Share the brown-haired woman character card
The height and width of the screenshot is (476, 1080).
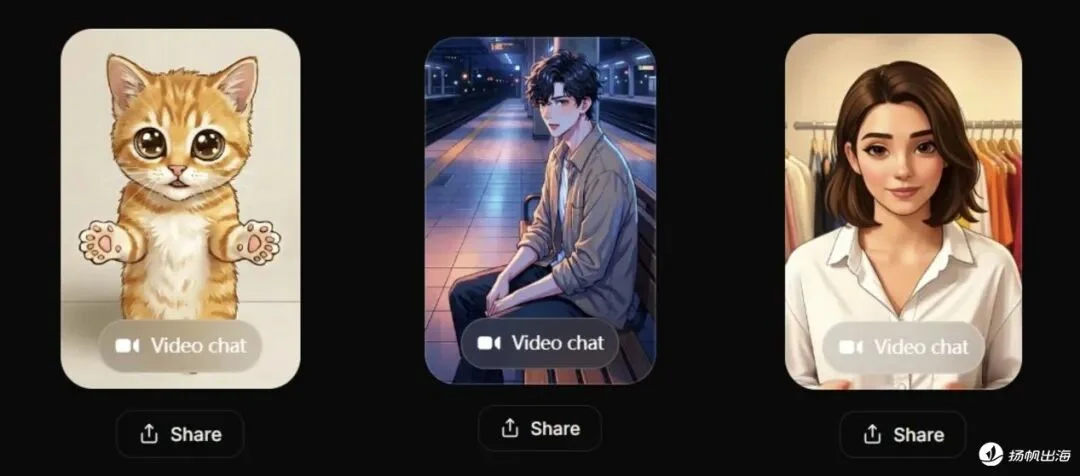[903, 434]
